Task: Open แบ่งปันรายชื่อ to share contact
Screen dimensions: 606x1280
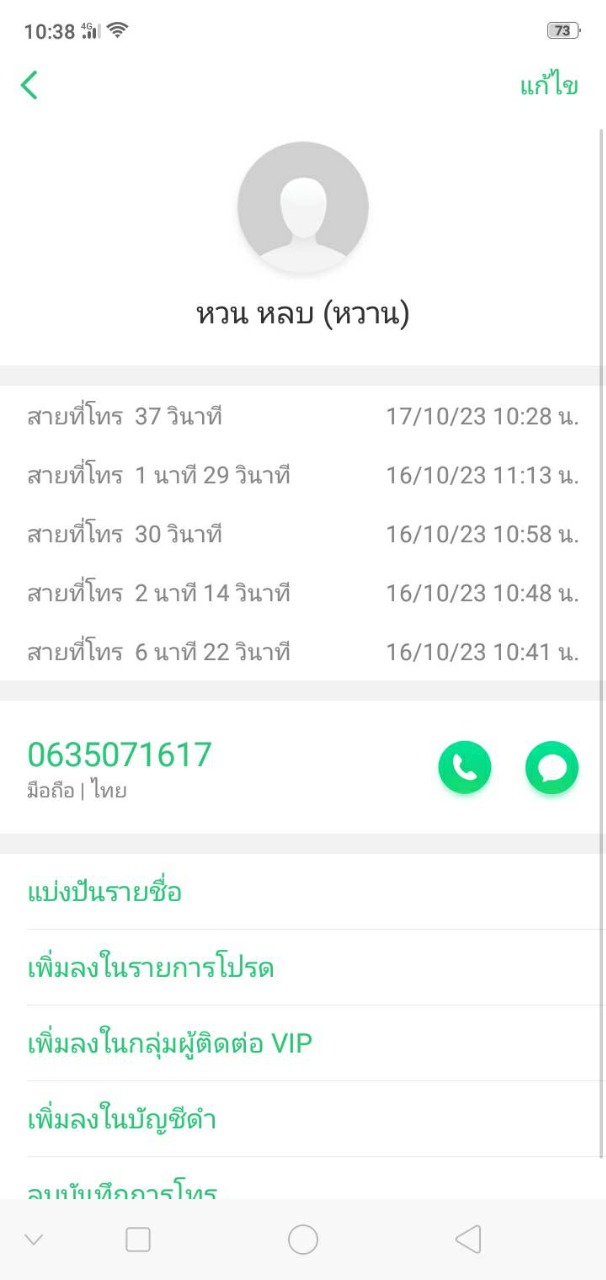Action: click(x=104, y=892)
